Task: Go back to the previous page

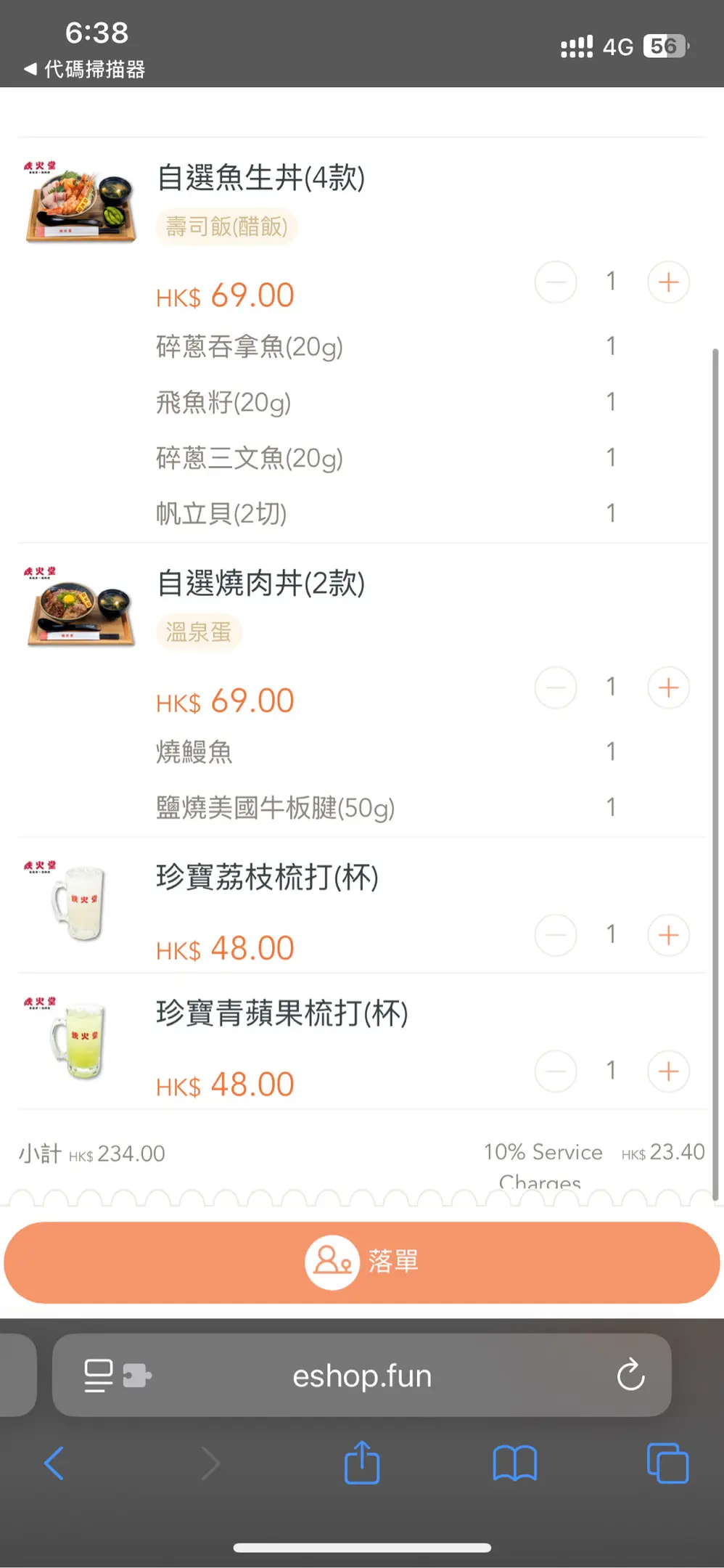Action: click(54, 1463)
